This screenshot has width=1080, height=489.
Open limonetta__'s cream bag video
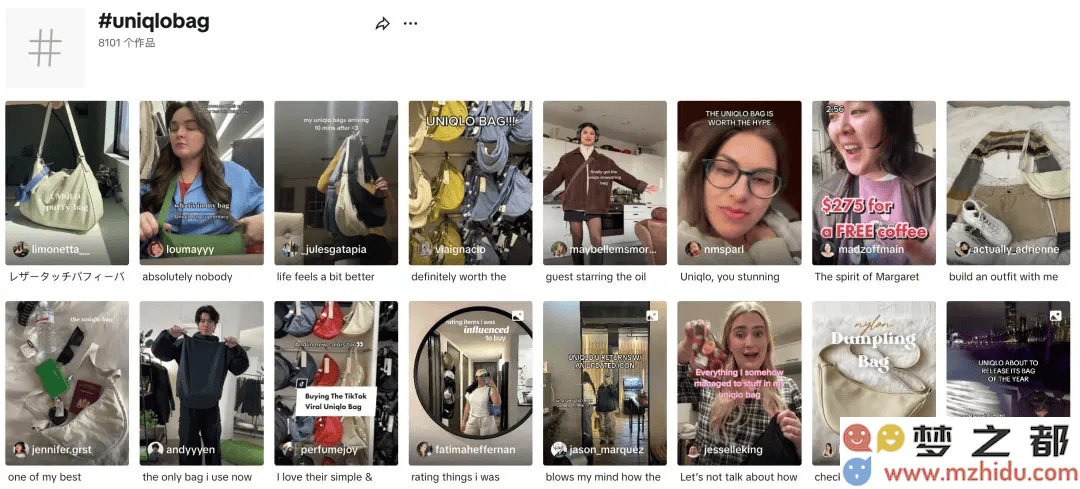pos(67,182)
